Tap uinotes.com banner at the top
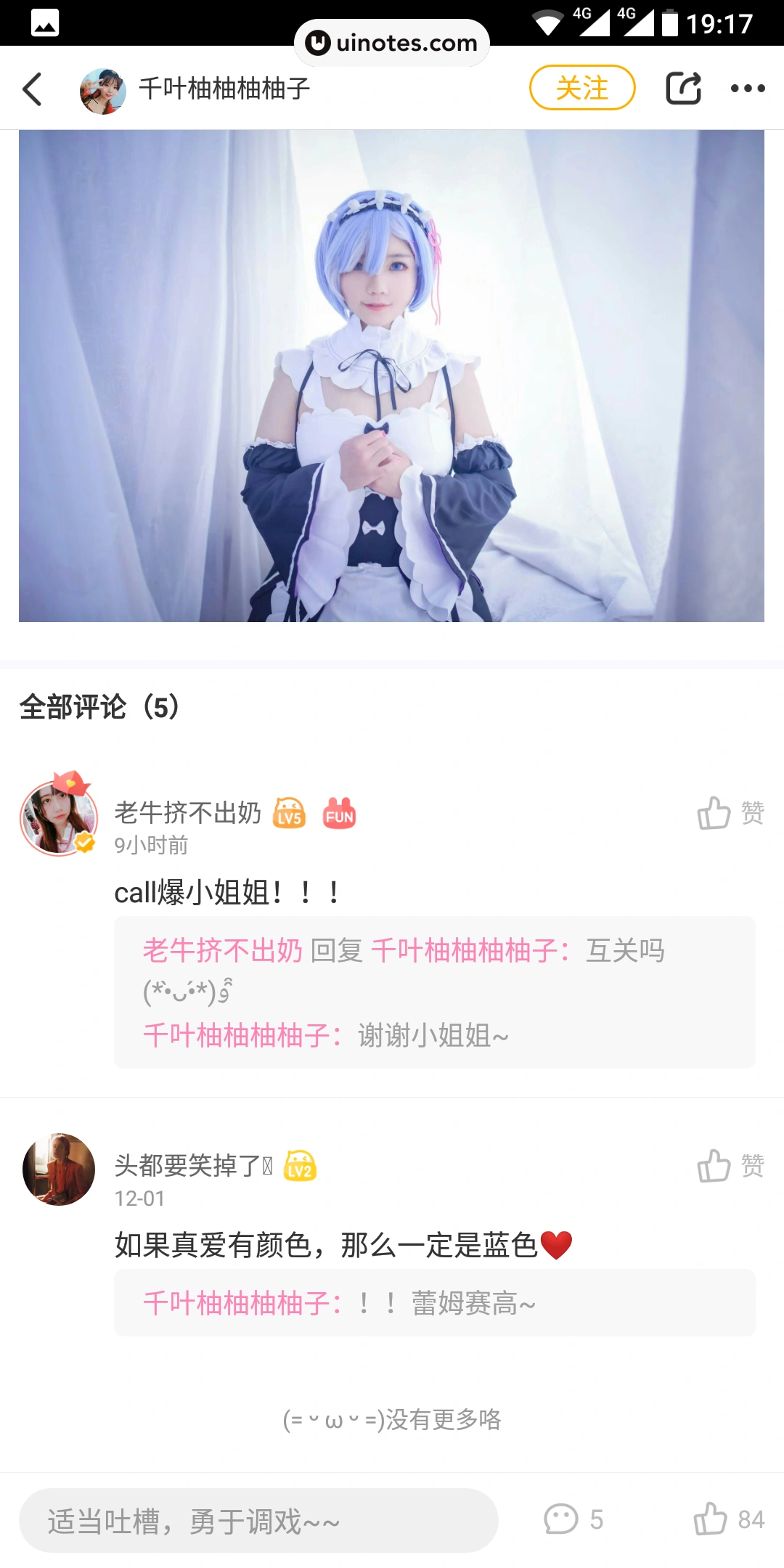The width and height of the screenshot is (784, 1568). [x=391, y=42]
